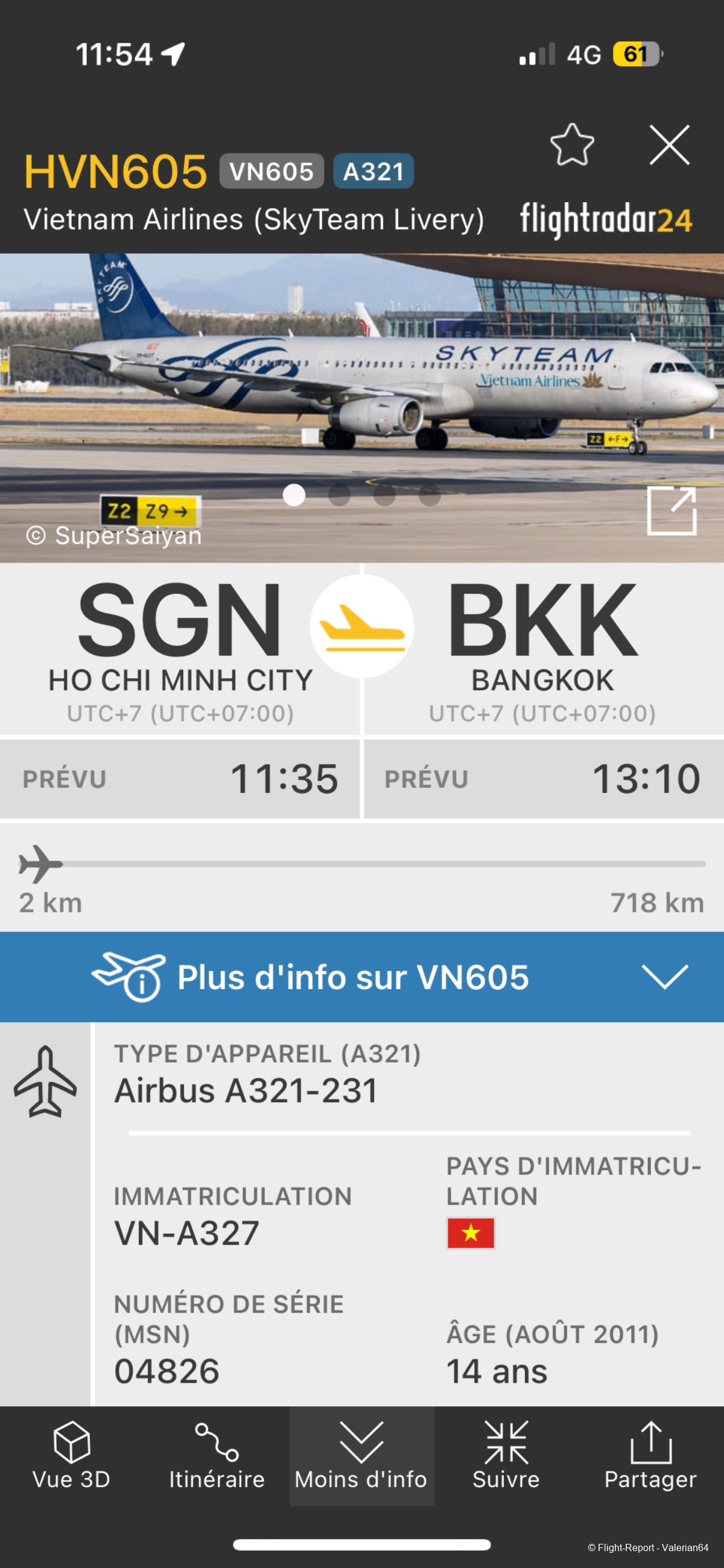Open Vue 3D of the flight
The width and height of the screenshot is (724, 1568).
(x=72, y=1456)
